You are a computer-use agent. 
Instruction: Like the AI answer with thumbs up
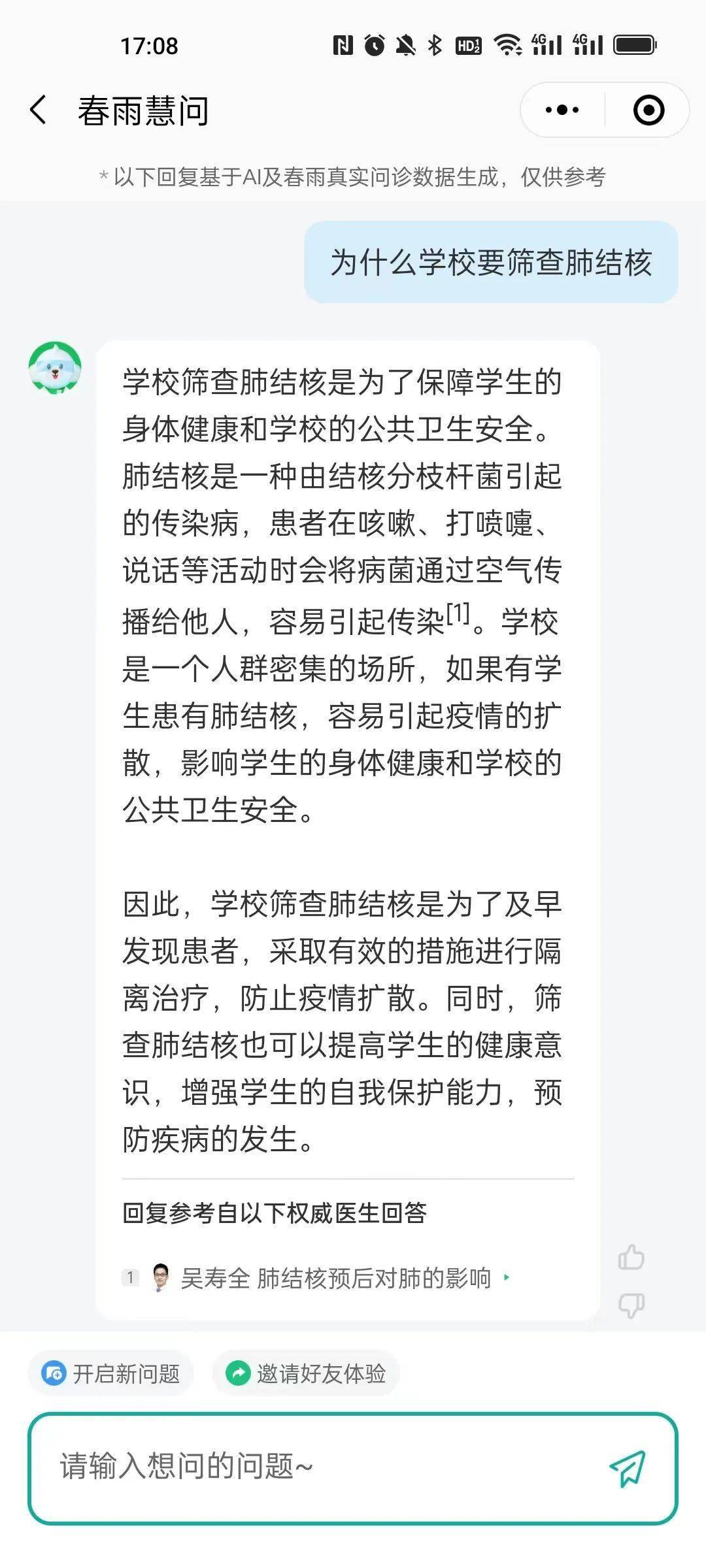click(x=631, y=1257)
